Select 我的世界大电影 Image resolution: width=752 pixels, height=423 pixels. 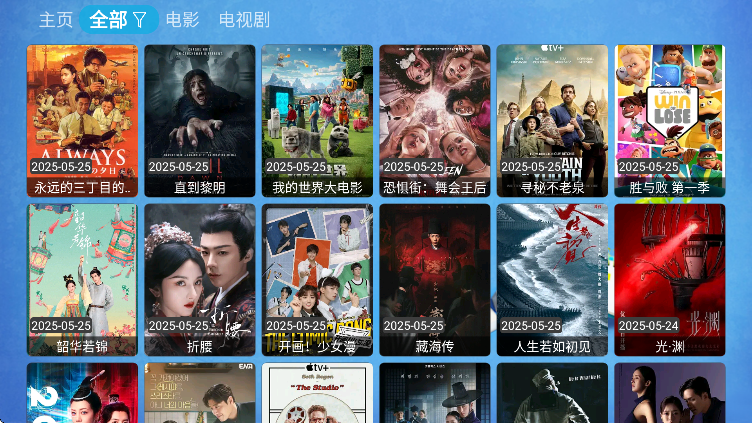coord(317,120)
